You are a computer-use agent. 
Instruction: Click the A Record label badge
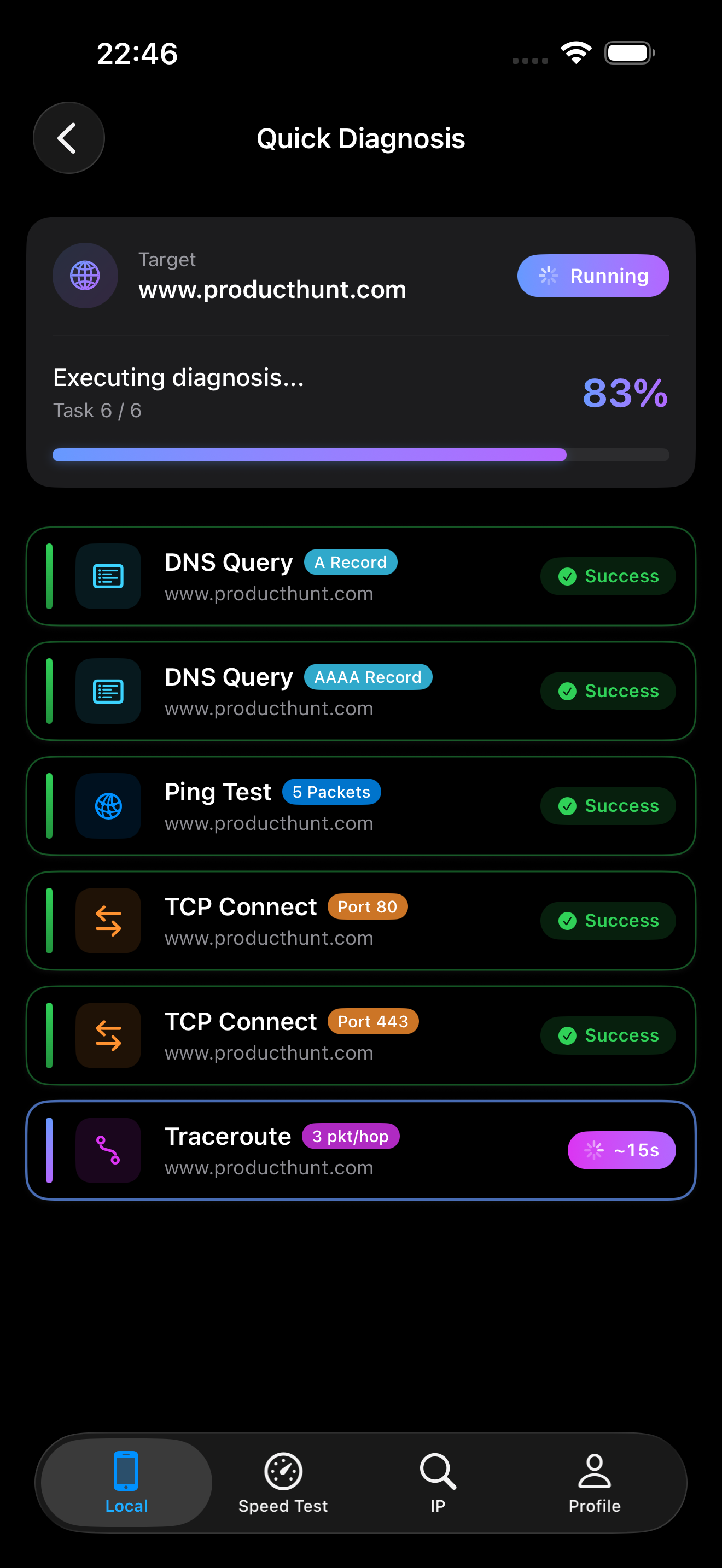pos(351,562)
